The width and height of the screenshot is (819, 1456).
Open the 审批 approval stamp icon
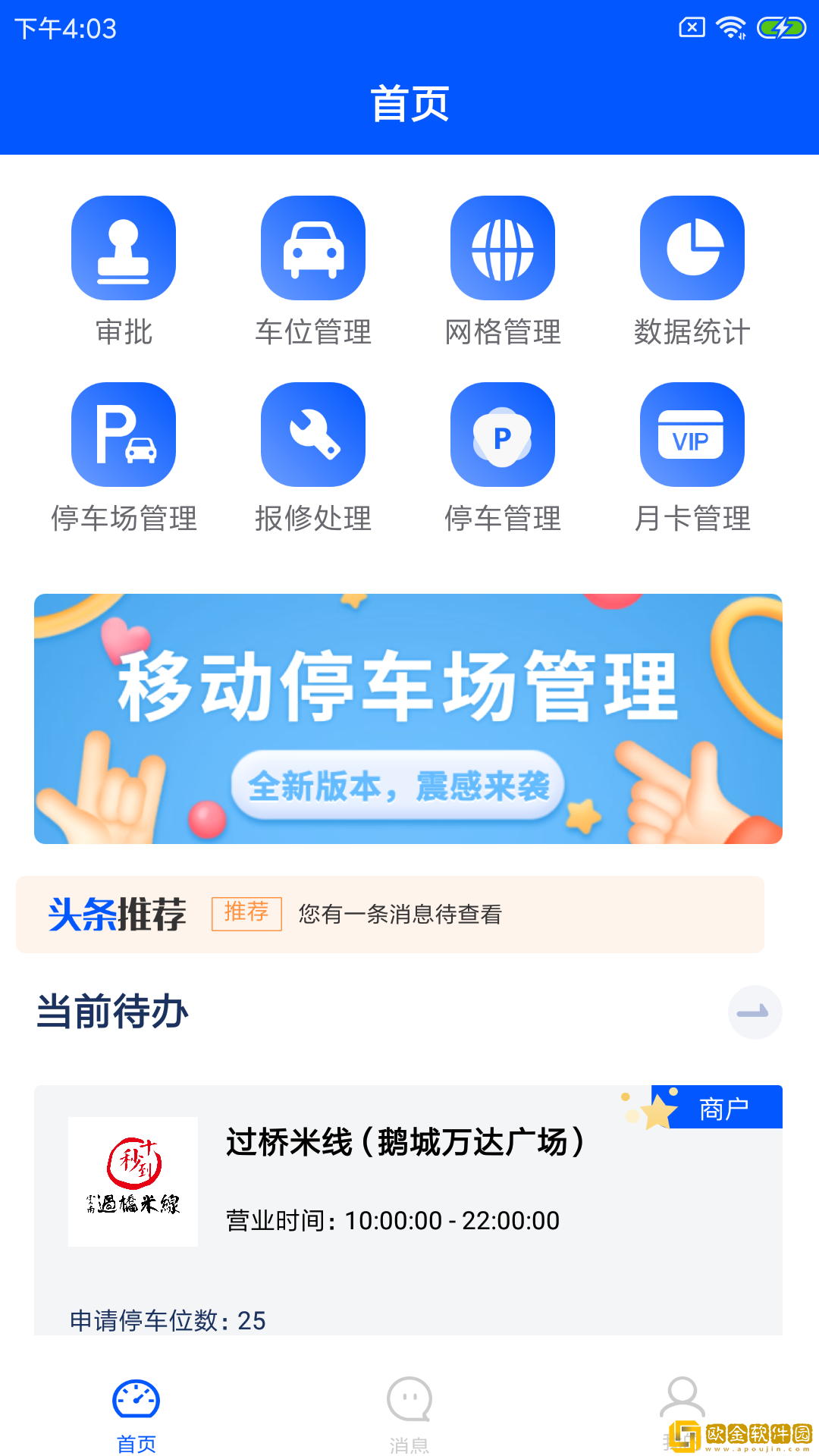[123, 248]
